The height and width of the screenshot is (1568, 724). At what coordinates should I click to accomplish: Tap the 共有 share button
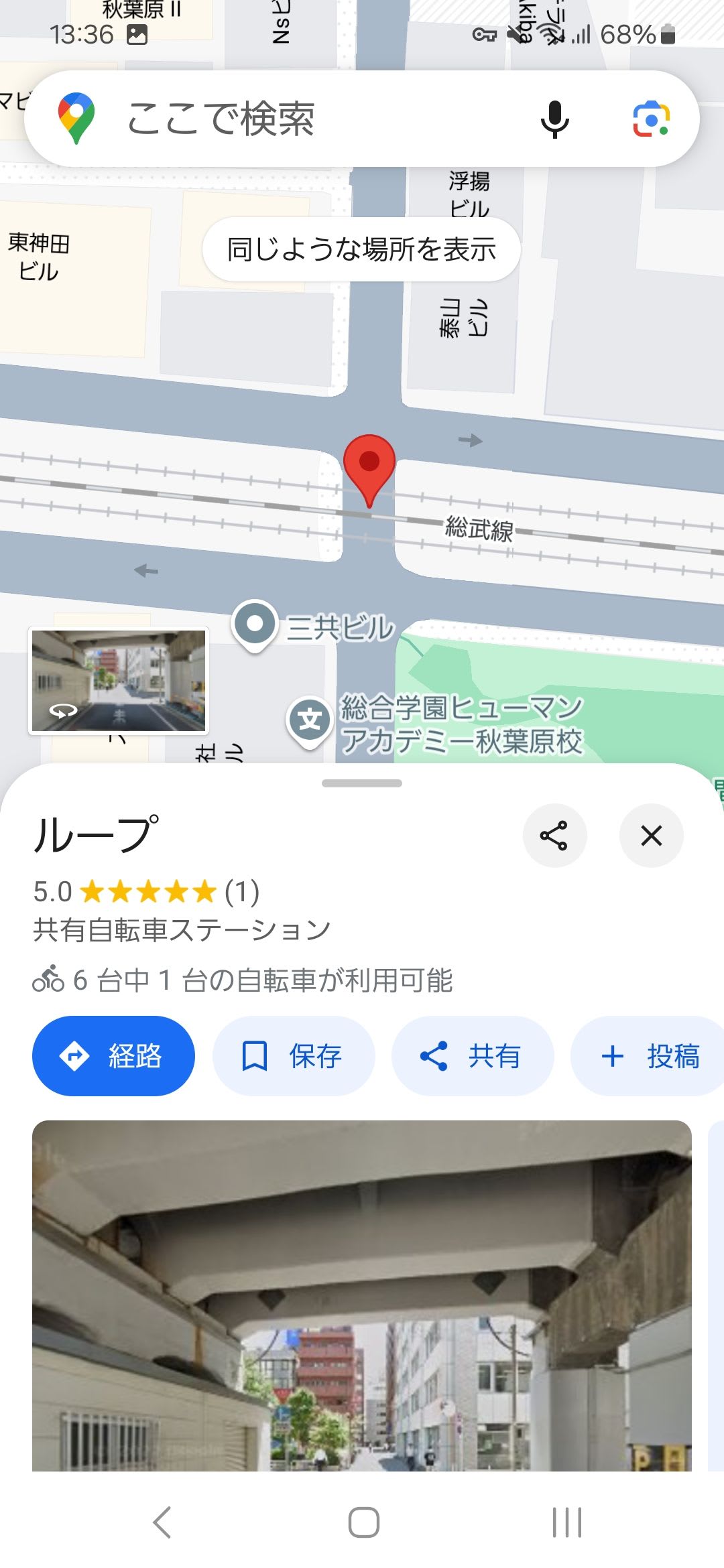click(472, 1056)
